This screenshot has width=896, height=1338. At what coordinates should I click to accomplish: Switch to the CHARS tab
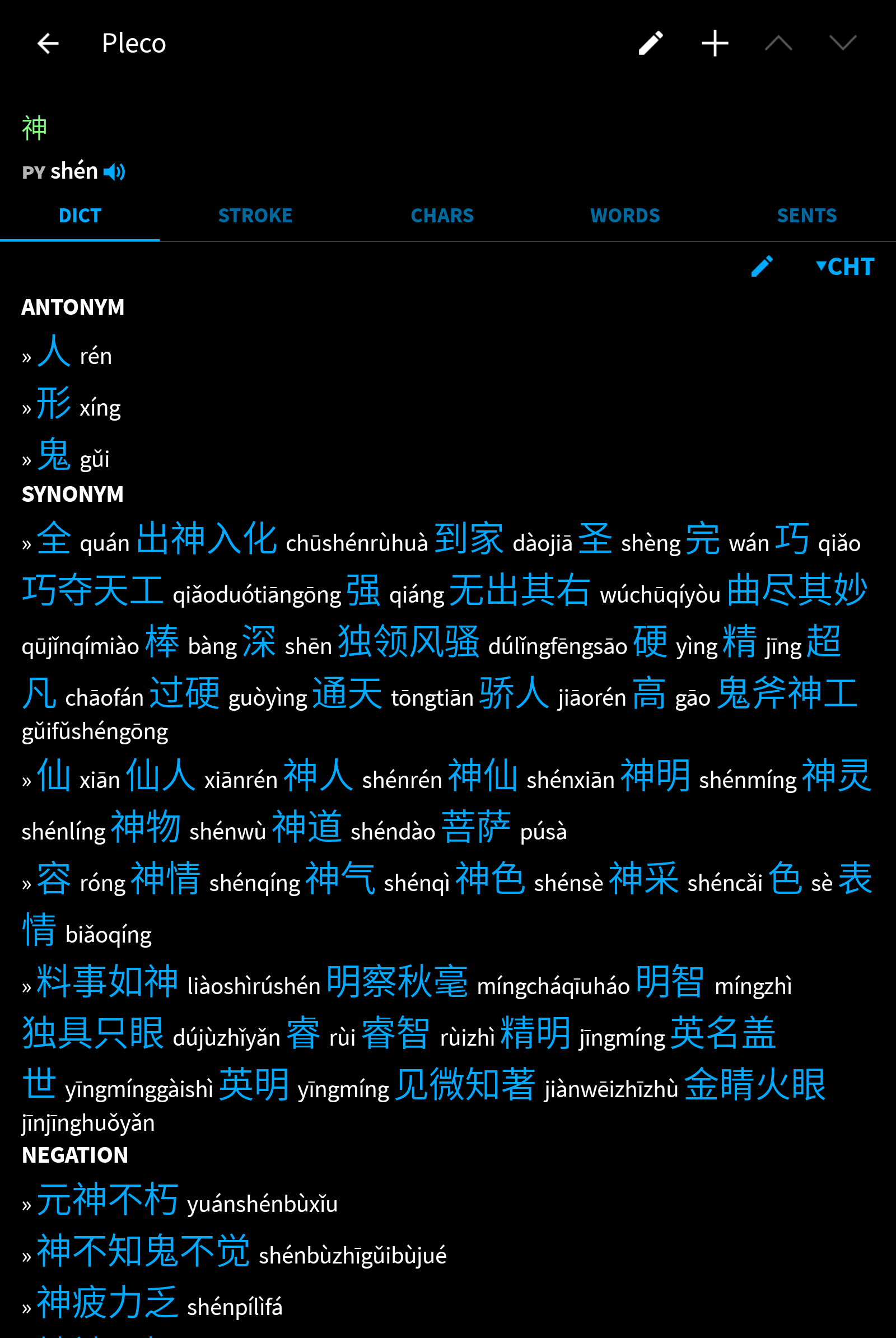point(442,216)
